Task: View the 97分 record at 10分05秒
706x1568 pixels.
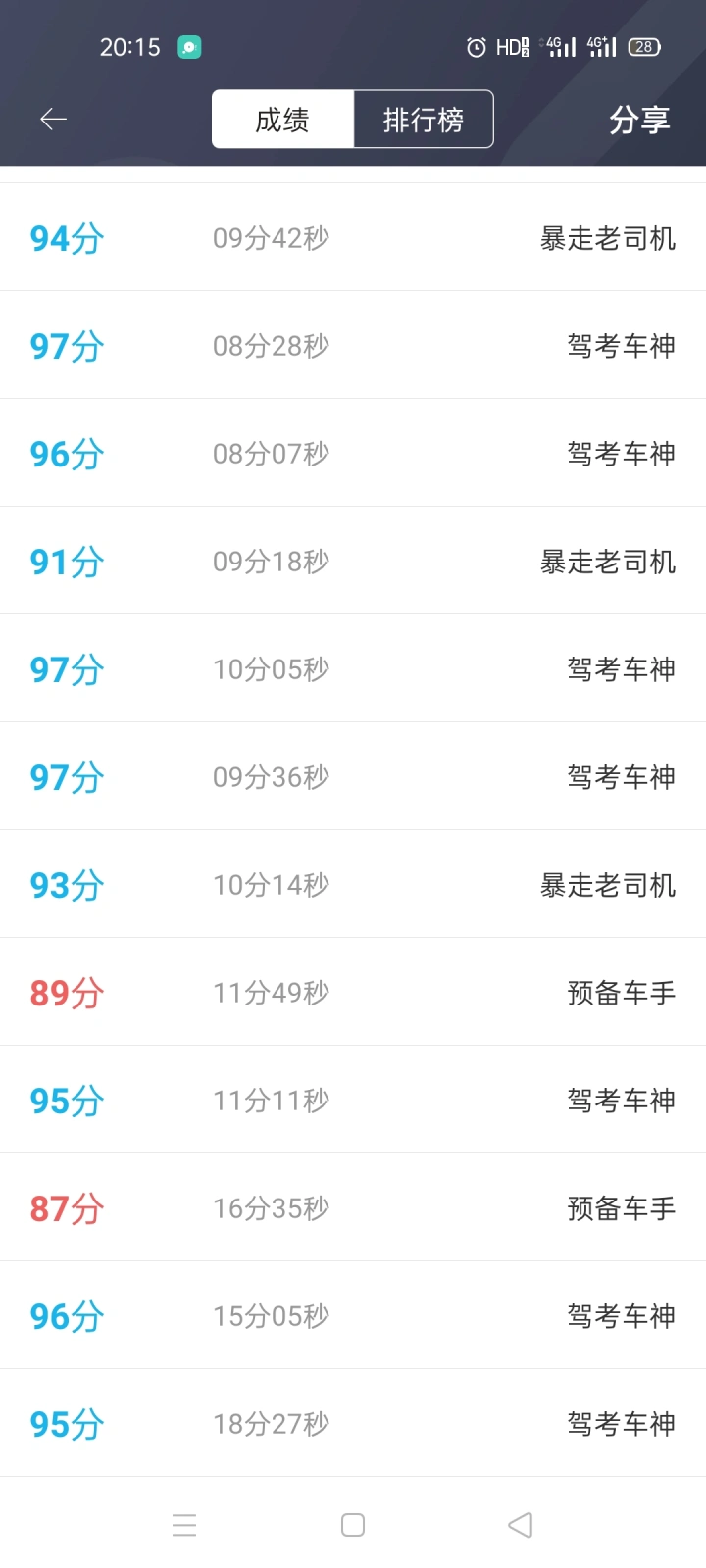Action: 353,668
